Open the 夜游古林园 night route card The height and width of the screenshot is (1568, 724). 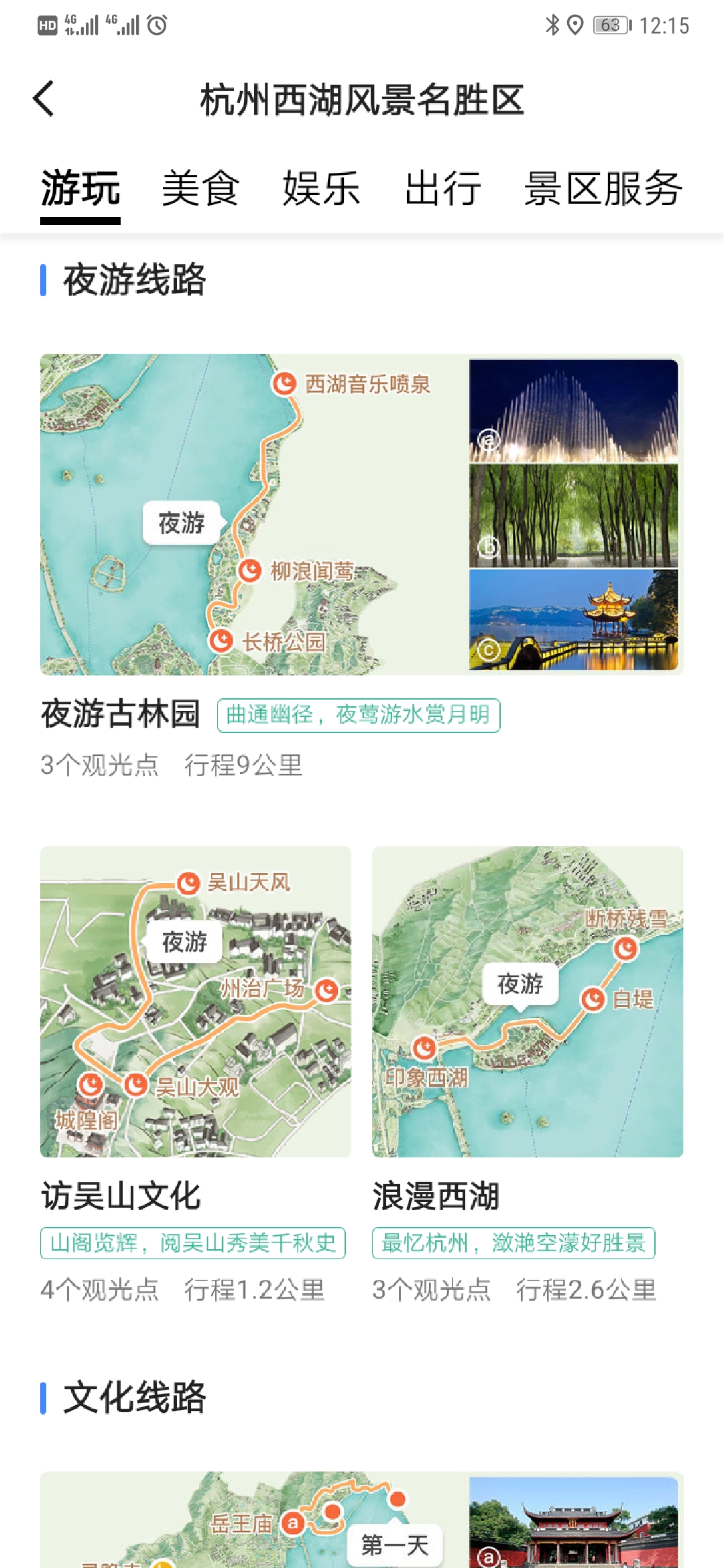click(361, 515)
